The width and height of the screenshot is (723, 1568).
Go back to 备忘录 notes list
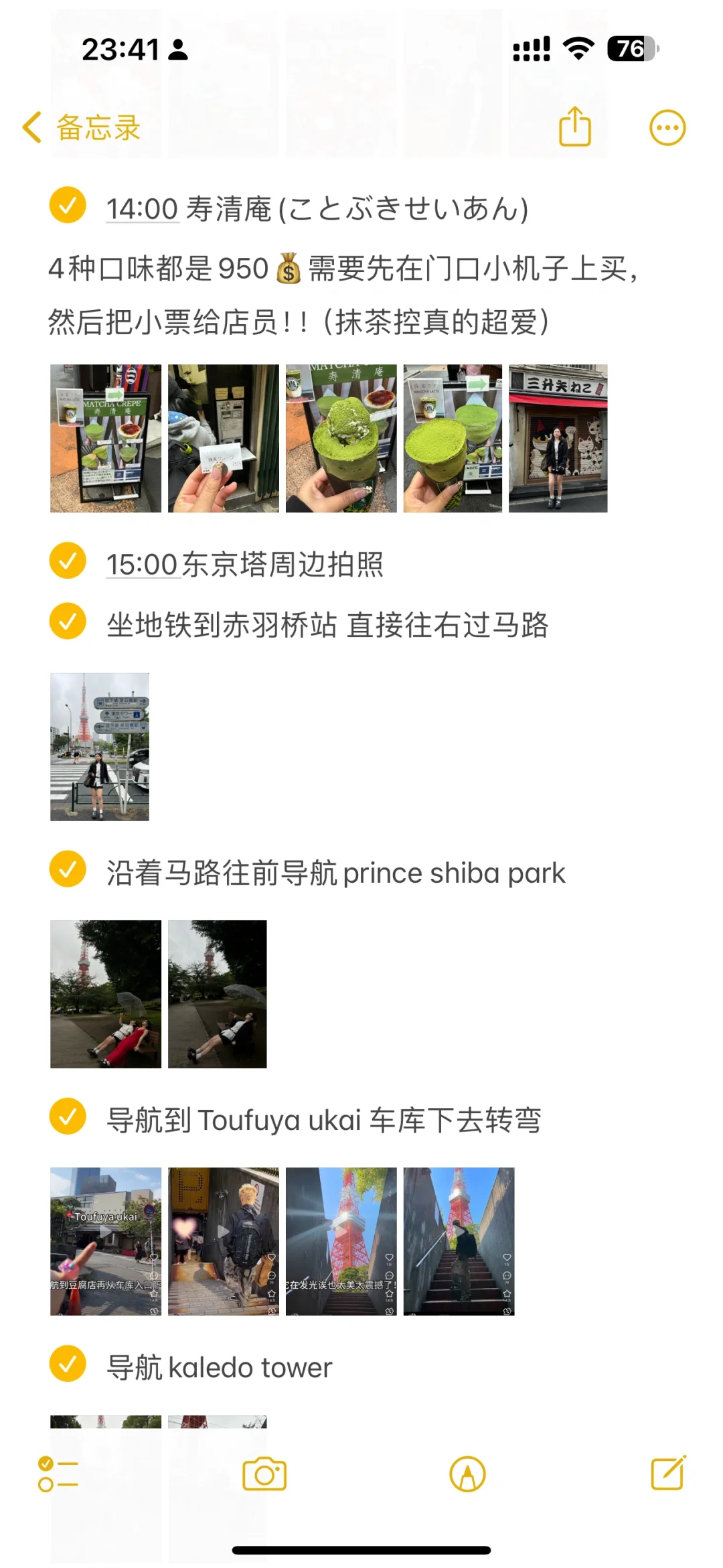pos(82,127)
